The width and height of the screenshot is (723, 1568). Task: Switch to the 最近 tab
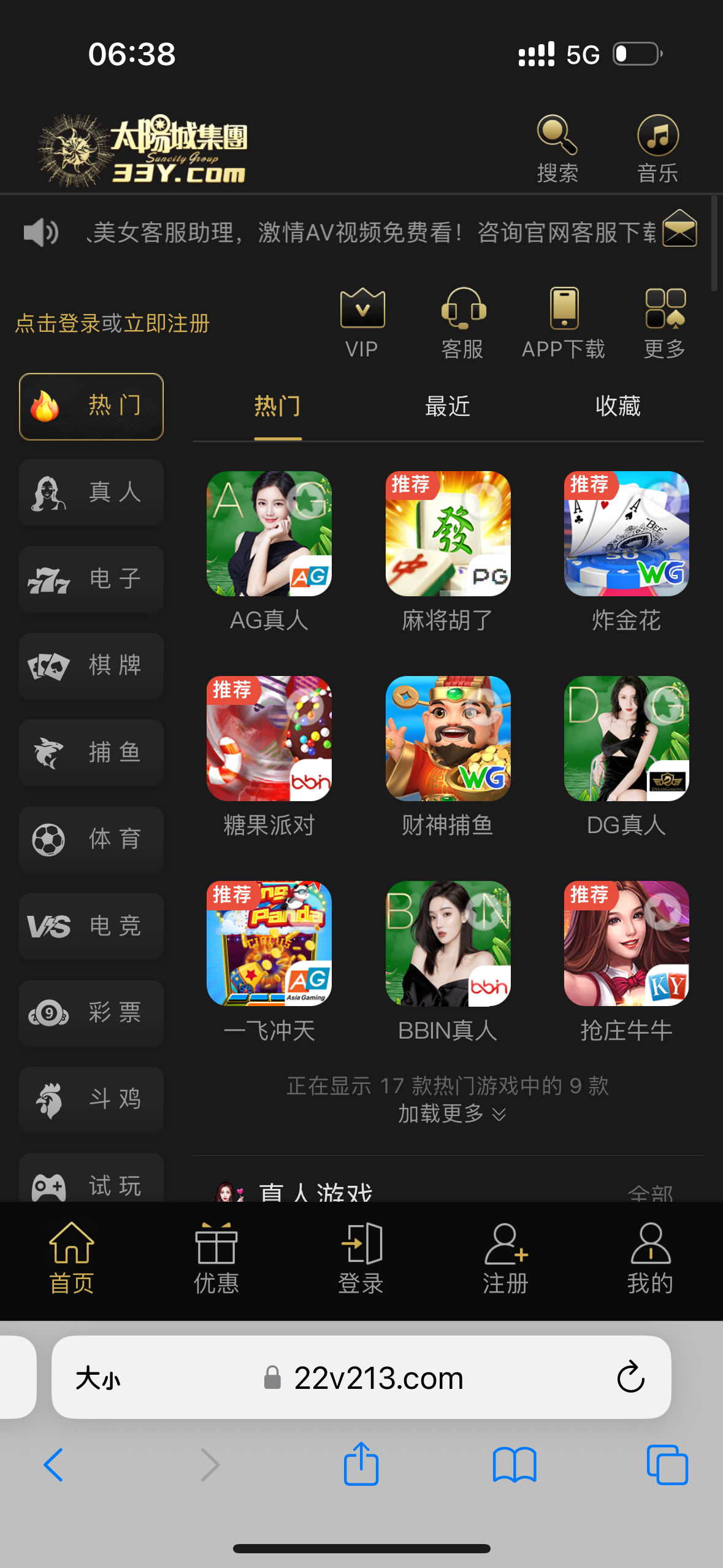447,406
